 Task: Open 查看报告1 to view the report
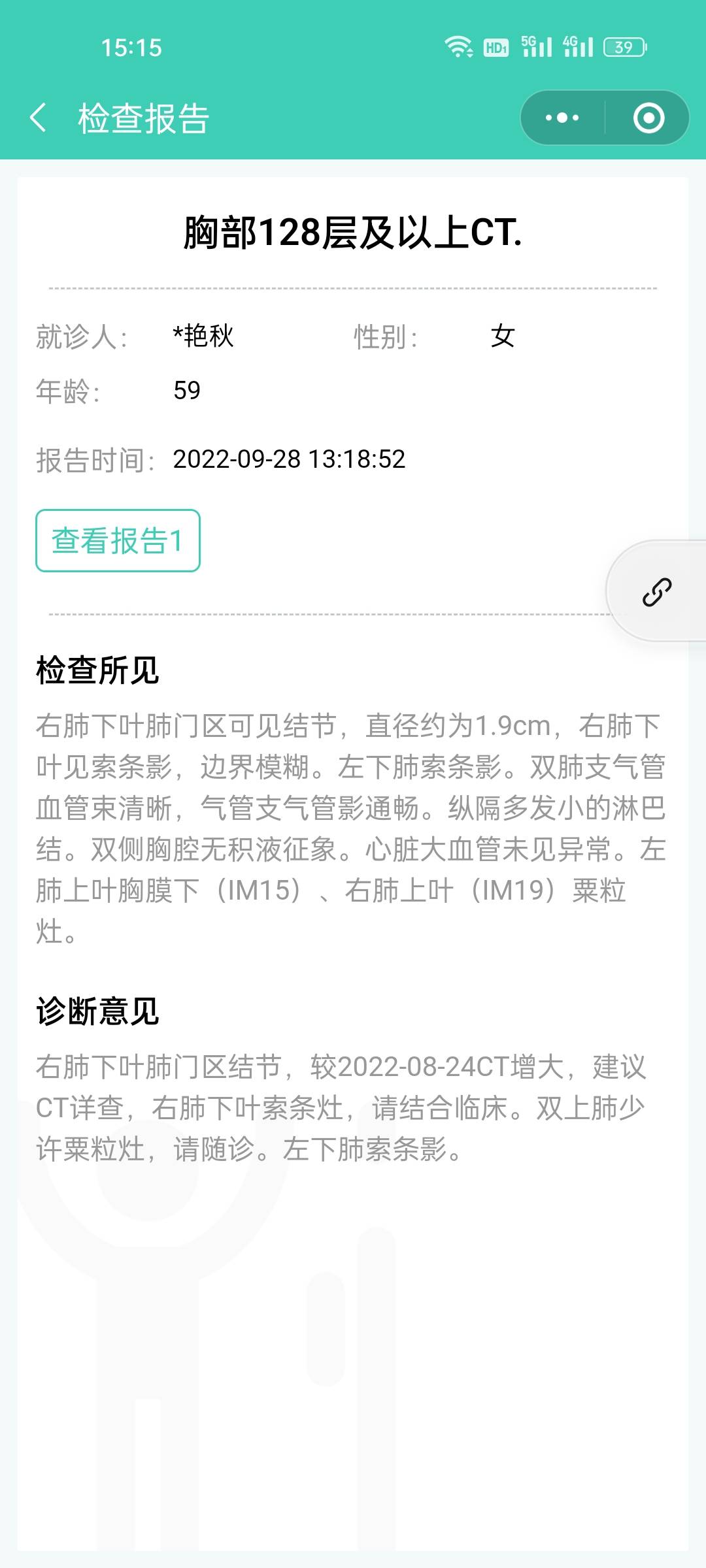118,541
